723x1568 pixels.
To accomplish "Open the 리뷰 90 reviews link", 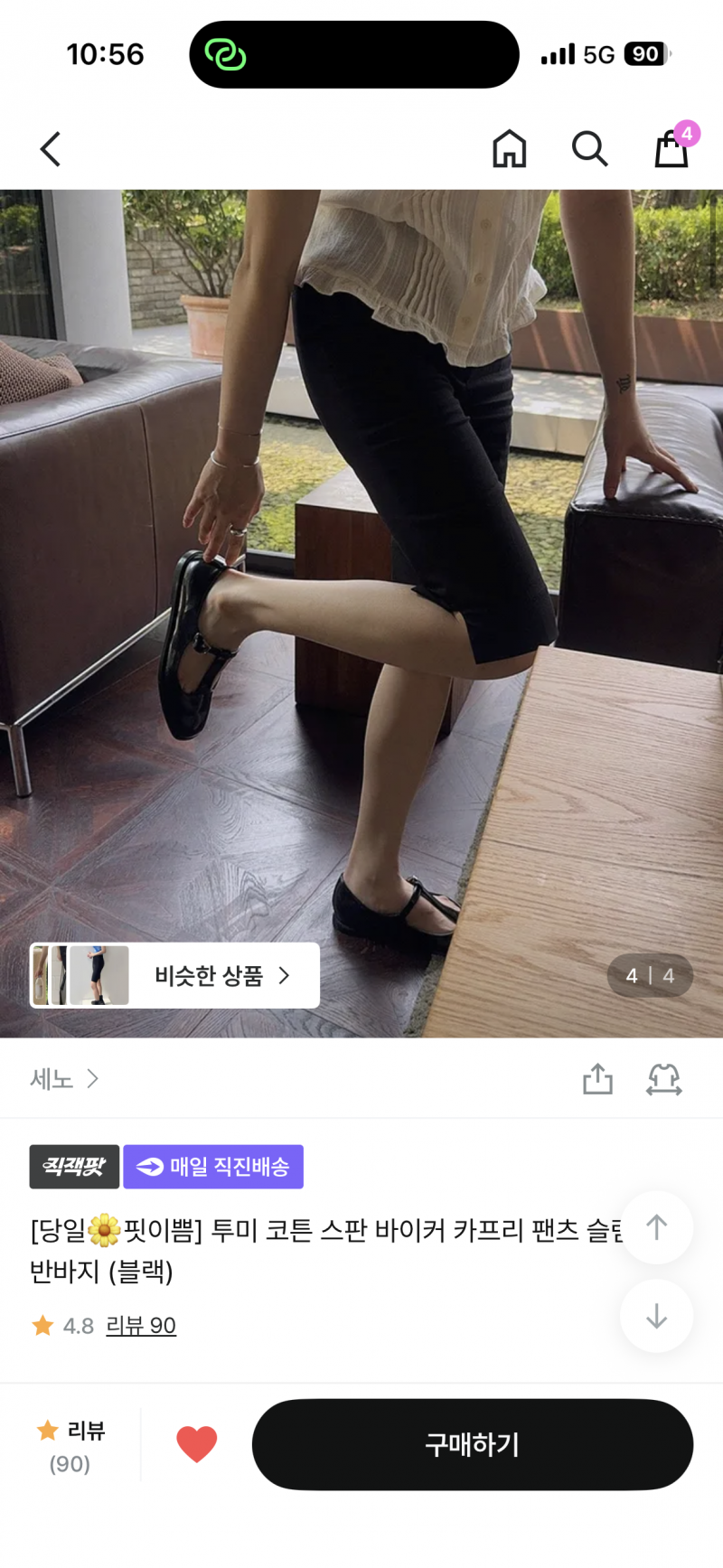I will (x=141, y=1325).
